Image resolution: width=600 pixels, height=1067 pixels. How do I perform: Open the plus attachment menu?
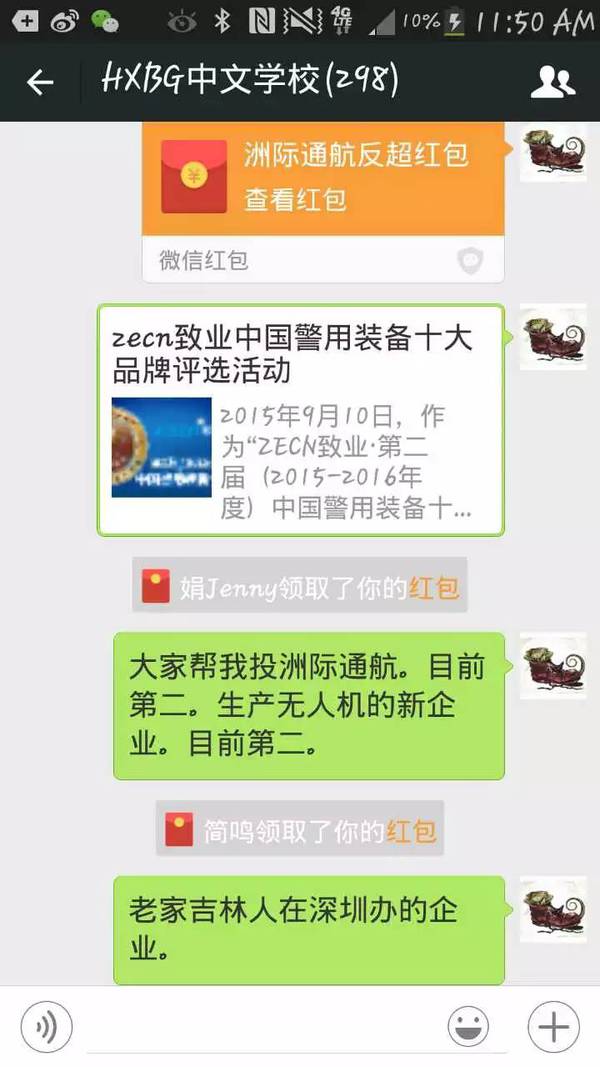point(553,1027)
